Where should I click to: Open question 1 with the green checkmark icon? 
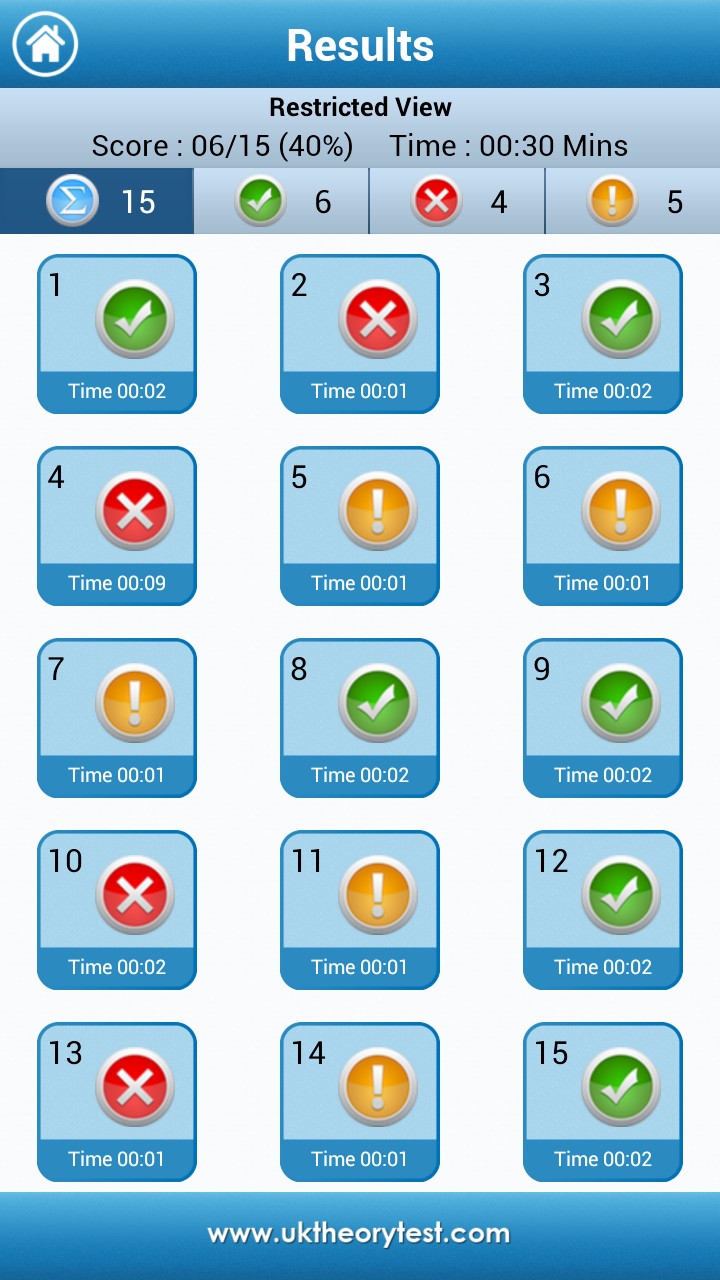tap(135, 318)
